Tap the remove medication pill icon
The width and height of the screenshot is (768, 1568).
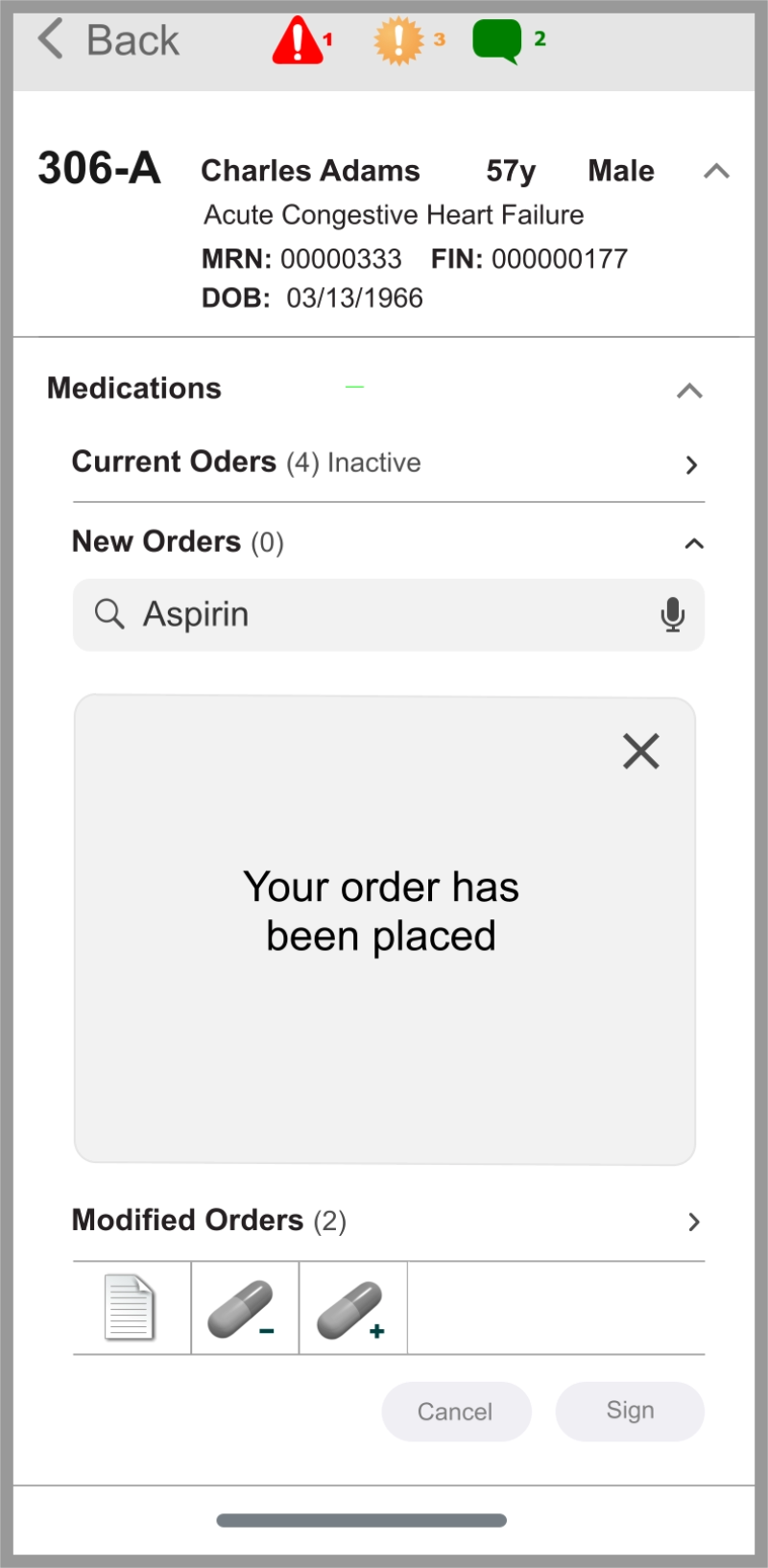pyautogui.click(x=244, y=1309)
